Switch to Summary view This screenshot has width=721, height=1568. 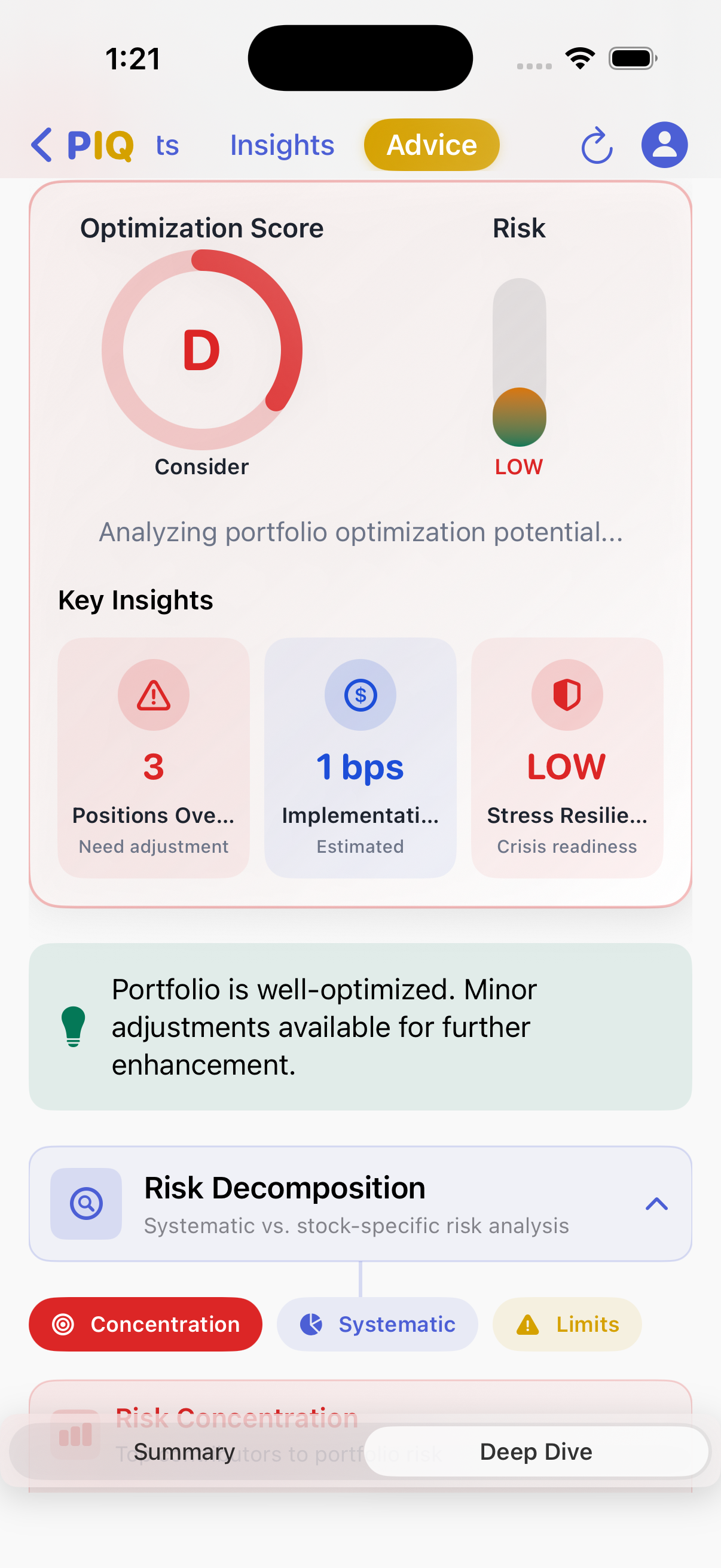[184, 1452]
